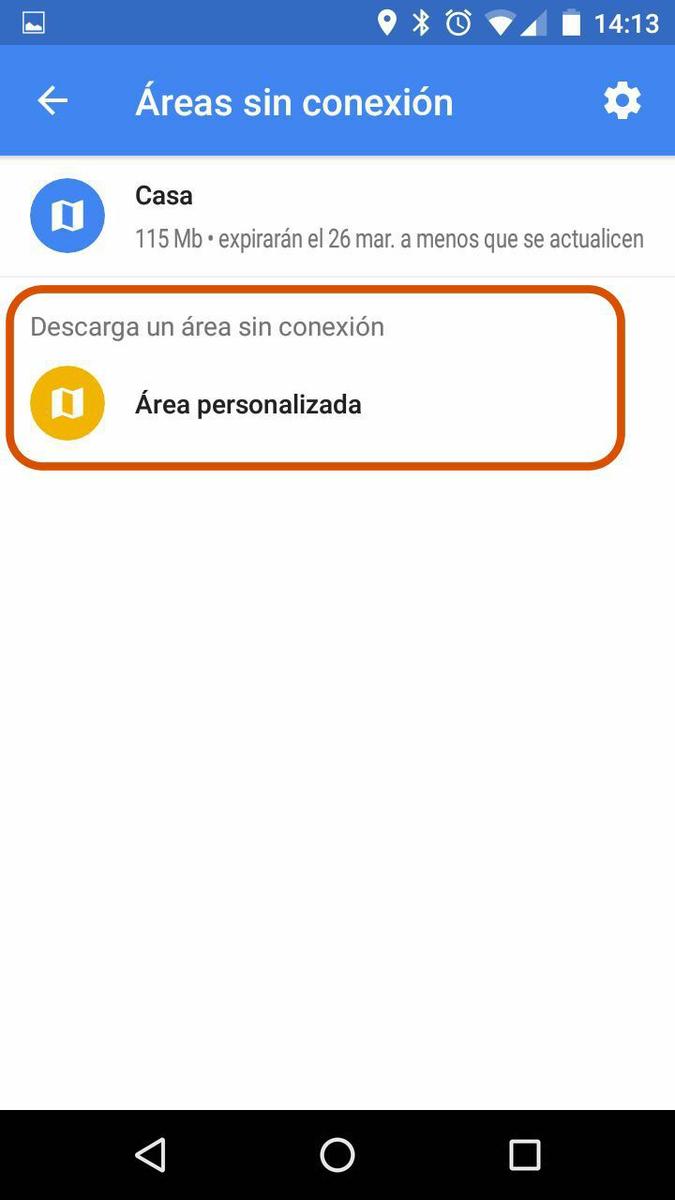Image resolution: width=675 pixels, height=1200 pixels.
Task: Go back using the app bar arrow
Action: (x=52, y=101)
